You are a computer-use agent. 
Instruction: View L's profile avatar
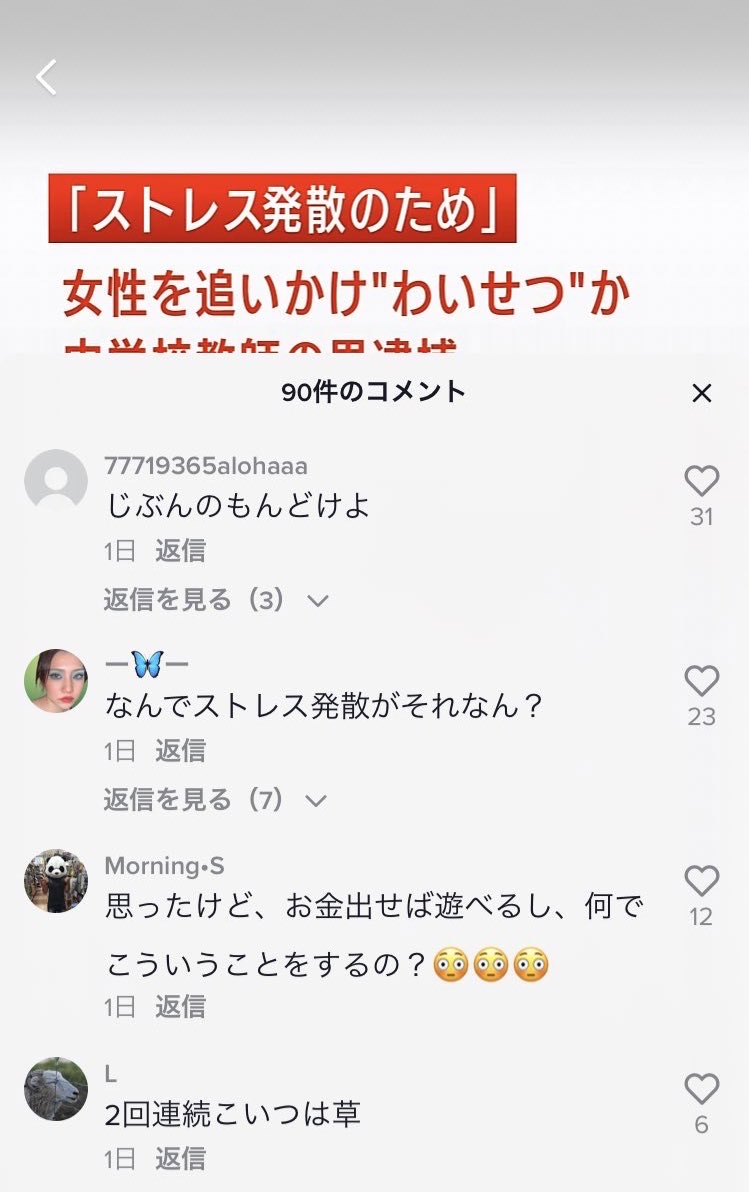56,1089
